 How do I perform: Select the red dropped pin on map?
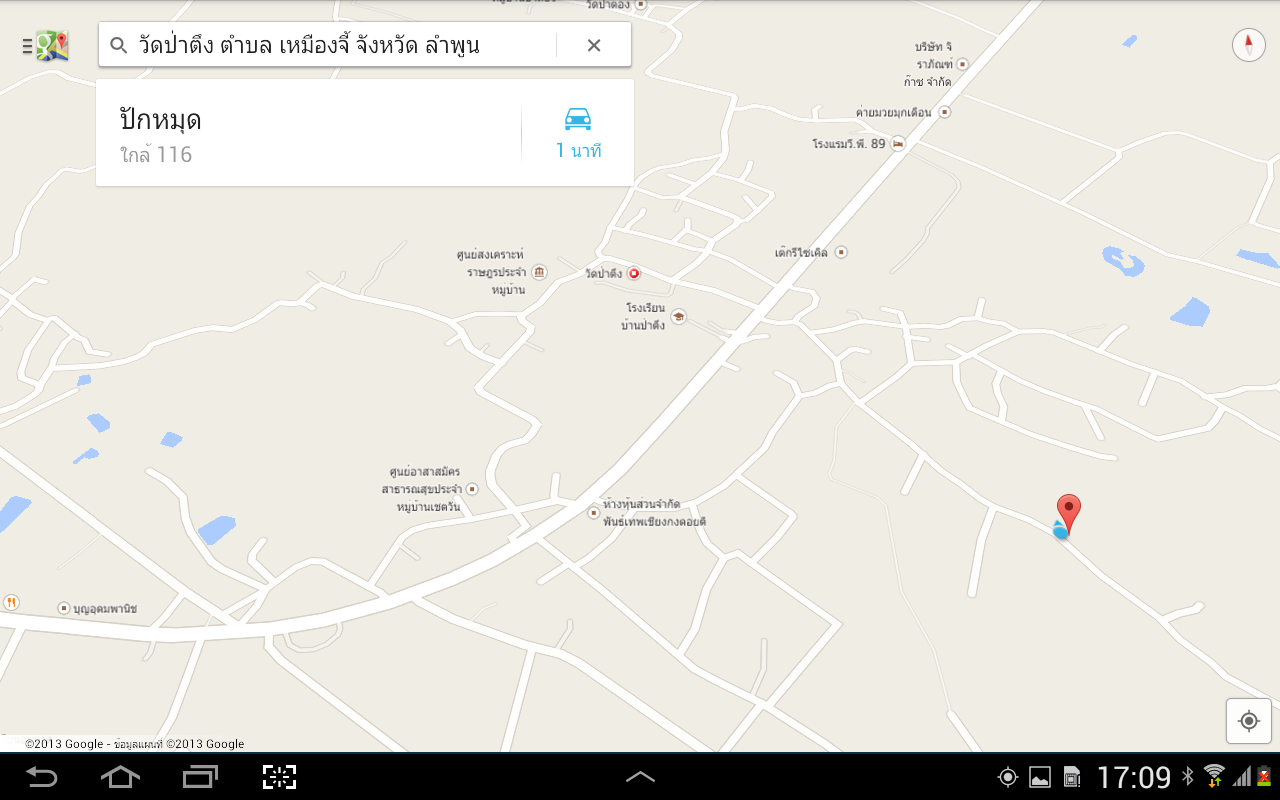click(x=1069, y=512)
